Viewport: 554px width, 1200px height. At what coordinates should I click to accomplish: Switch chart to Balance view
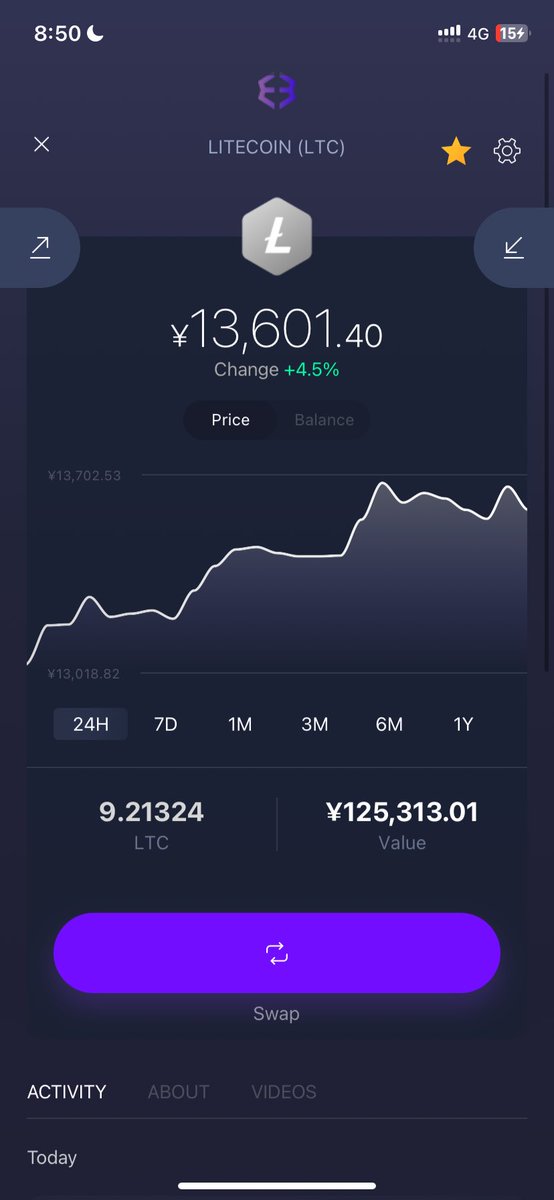click(x=324, y=420)
